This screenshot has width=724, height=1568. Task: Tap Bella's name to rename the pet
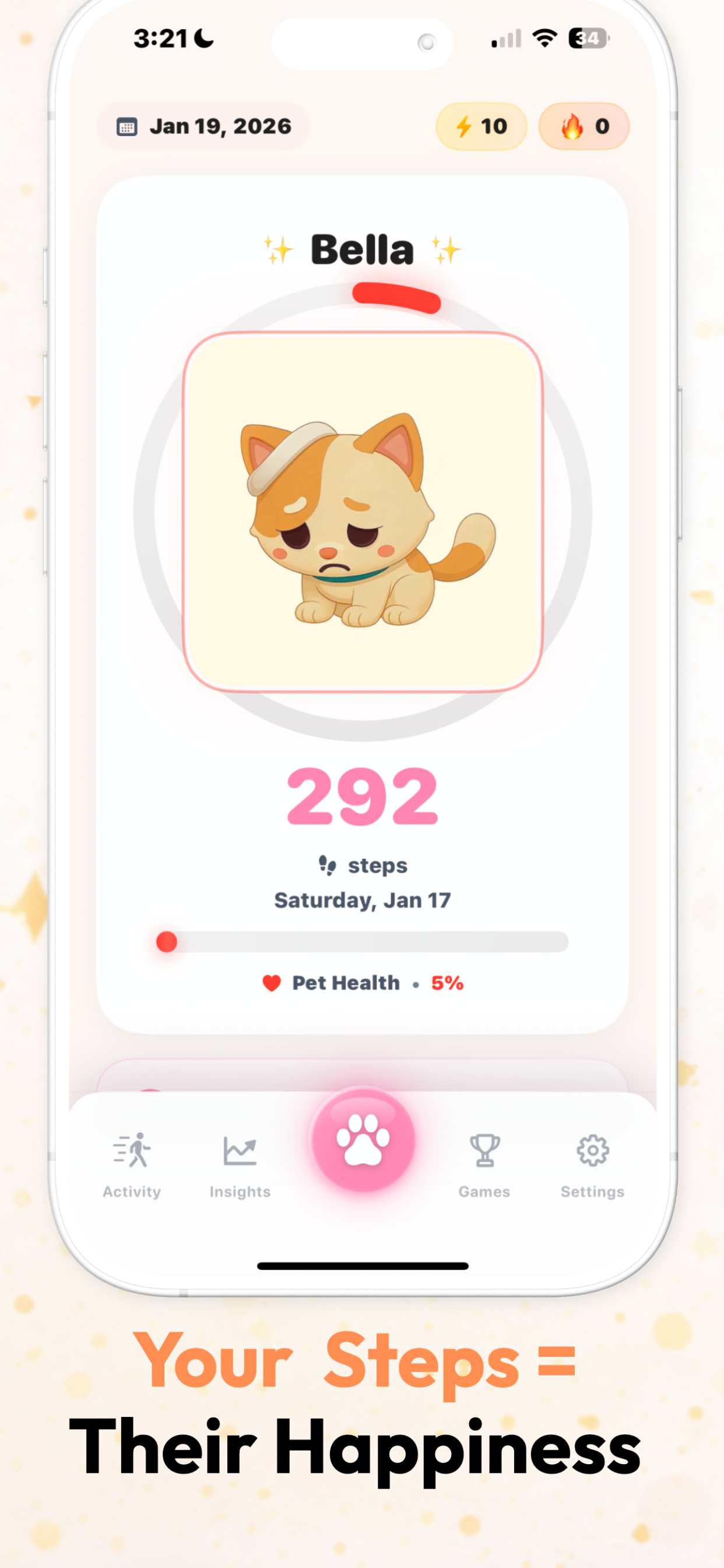tap(362, 250)
